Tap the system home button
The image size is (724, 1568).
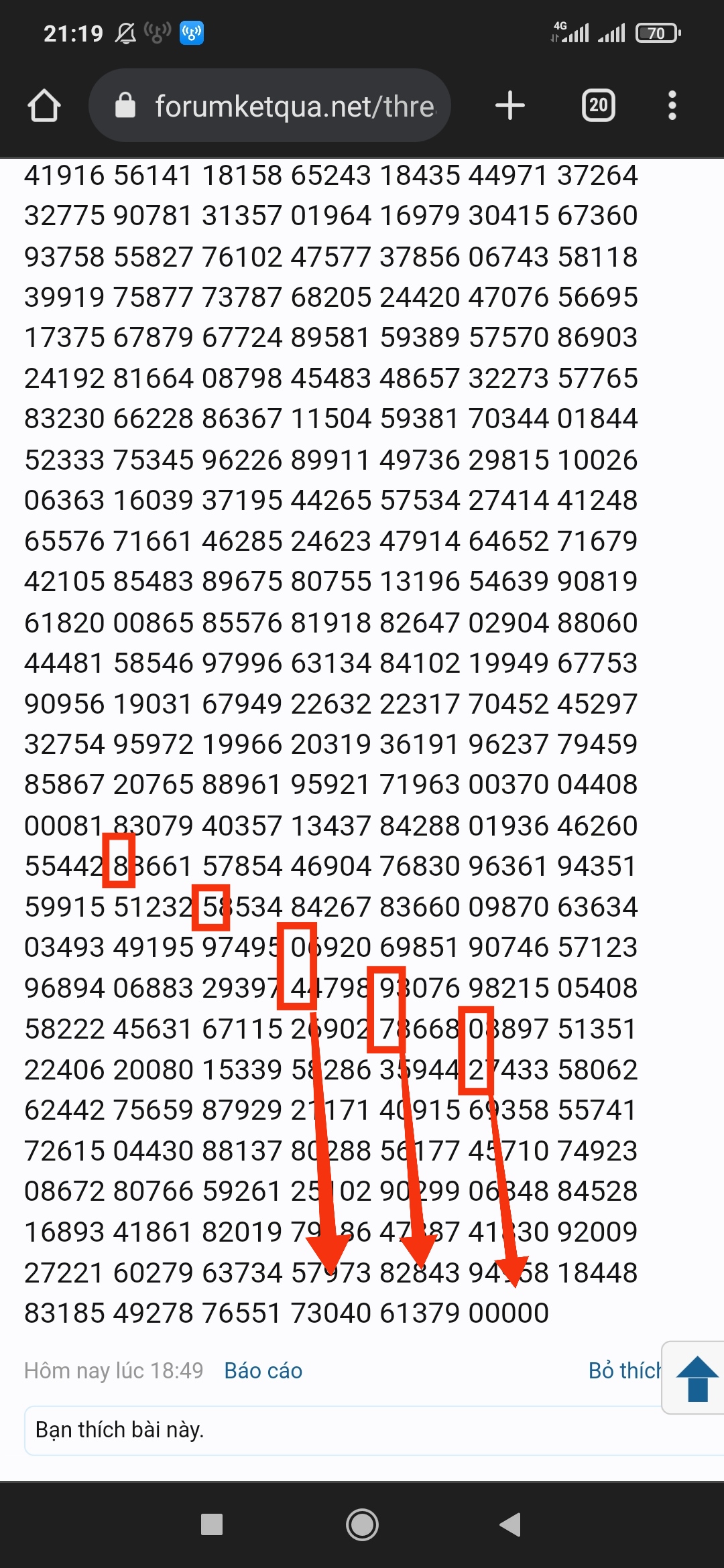[362, 1524]
